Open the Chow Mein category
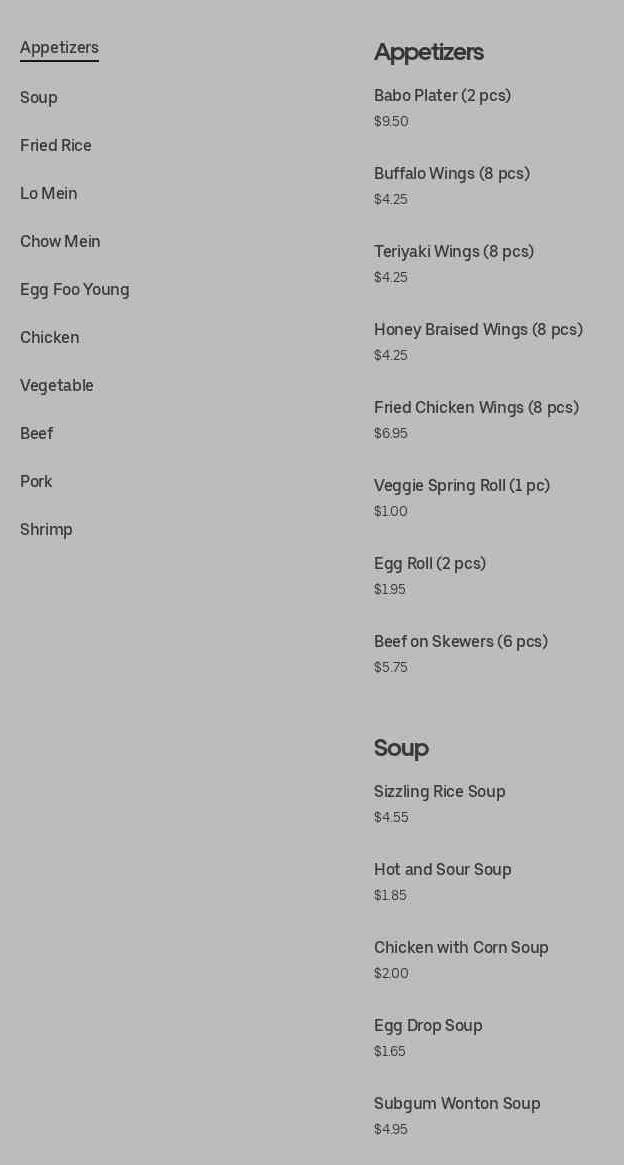The image size is (624, 1165). point(60,241)
